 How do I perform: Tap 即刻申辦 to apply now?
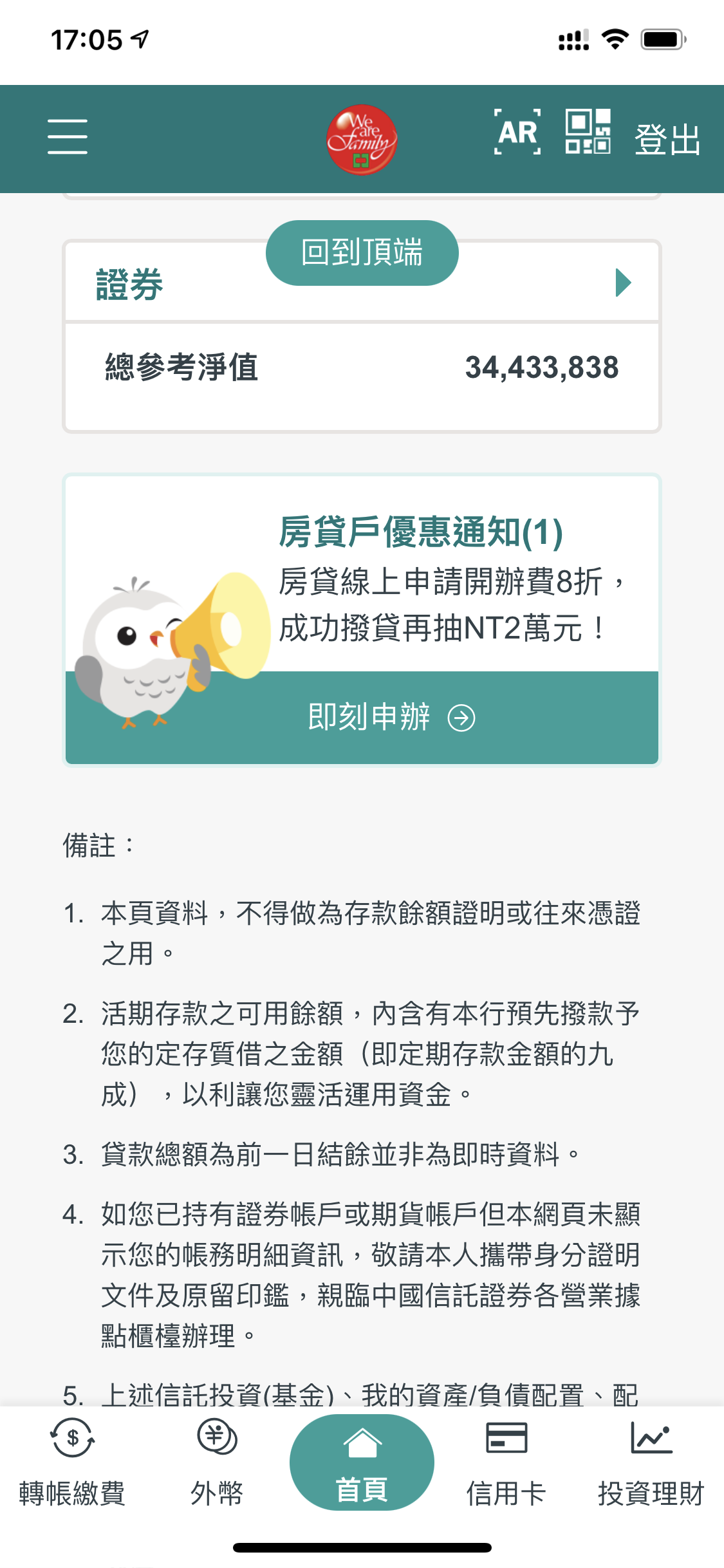coord(390,717)
